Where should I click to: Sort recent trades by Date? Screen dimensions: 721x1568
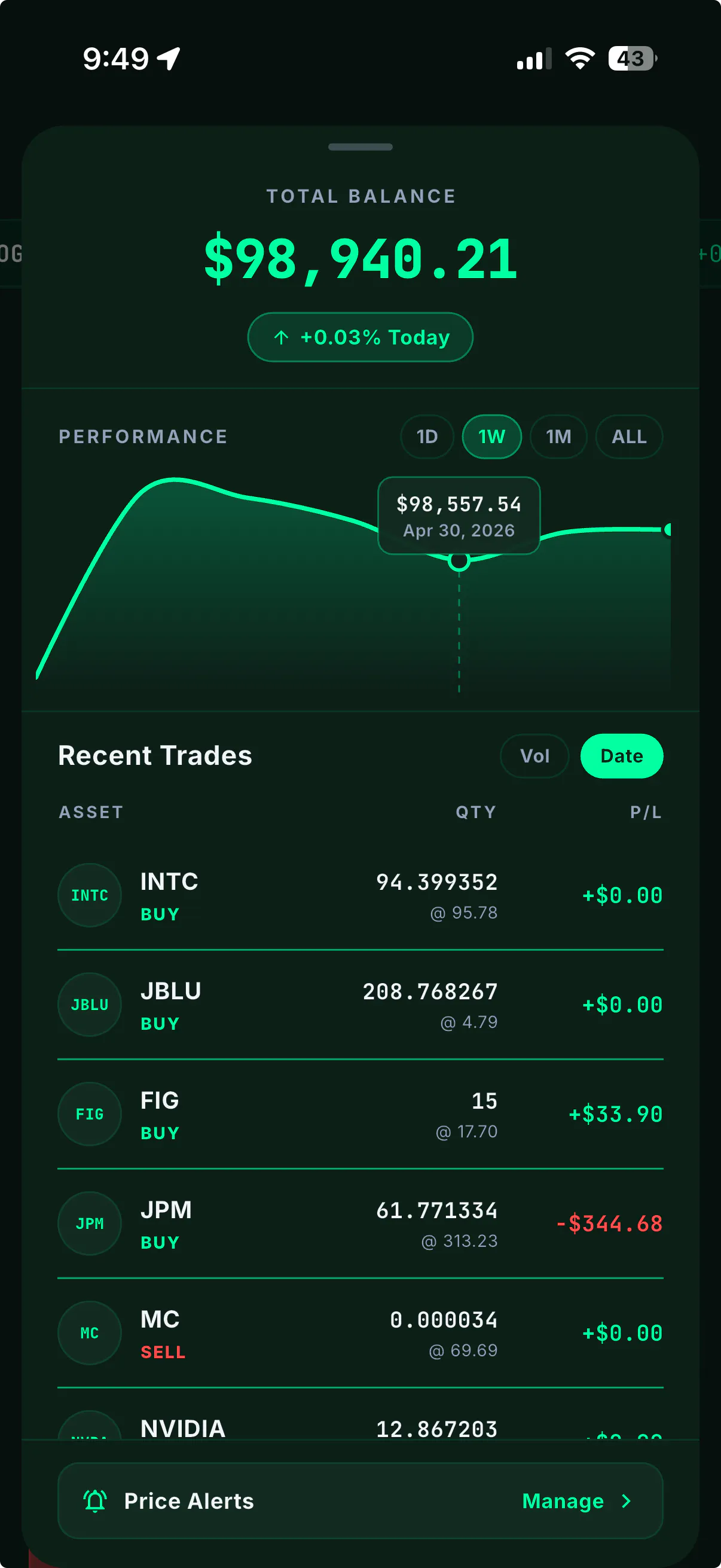(621, 756)
